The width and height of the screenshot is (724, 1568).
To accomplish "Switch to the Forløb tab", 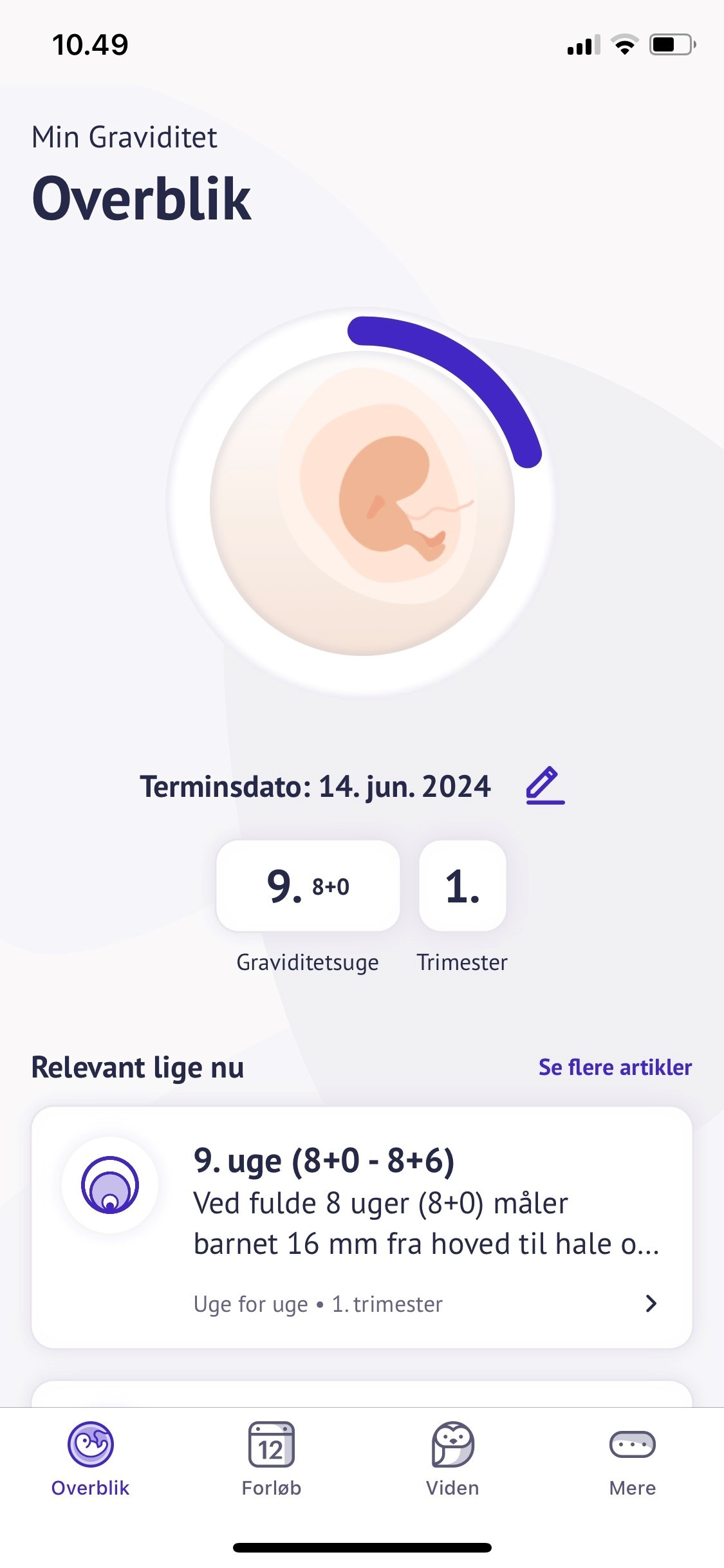I will coord(271,1460).
